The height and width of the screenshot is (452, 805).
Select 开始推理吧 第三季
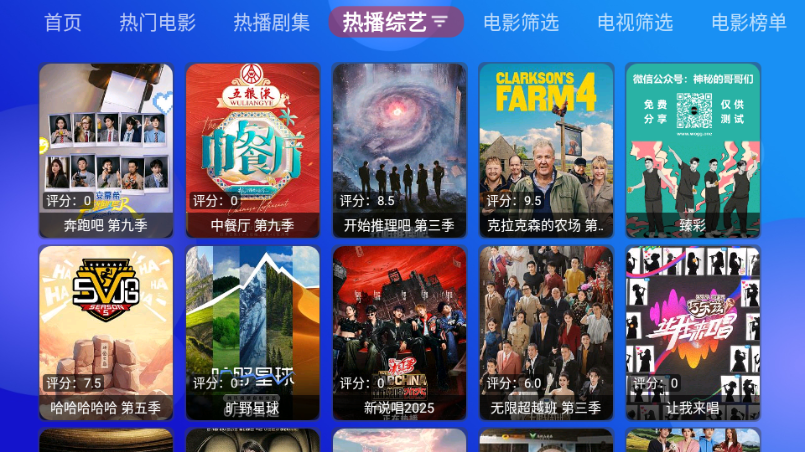400,150
